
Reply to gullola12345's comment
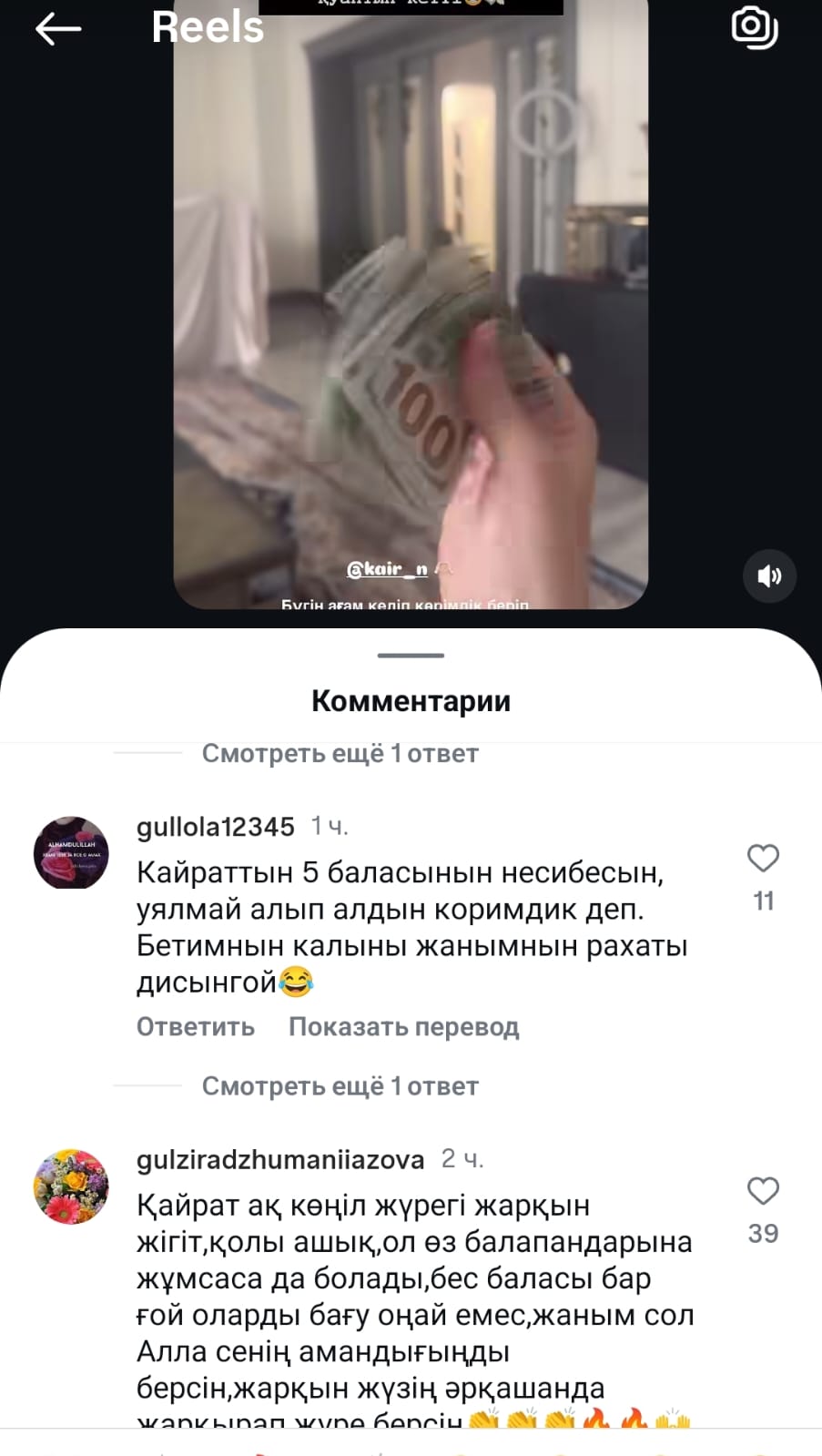(x=195, y=1026)
